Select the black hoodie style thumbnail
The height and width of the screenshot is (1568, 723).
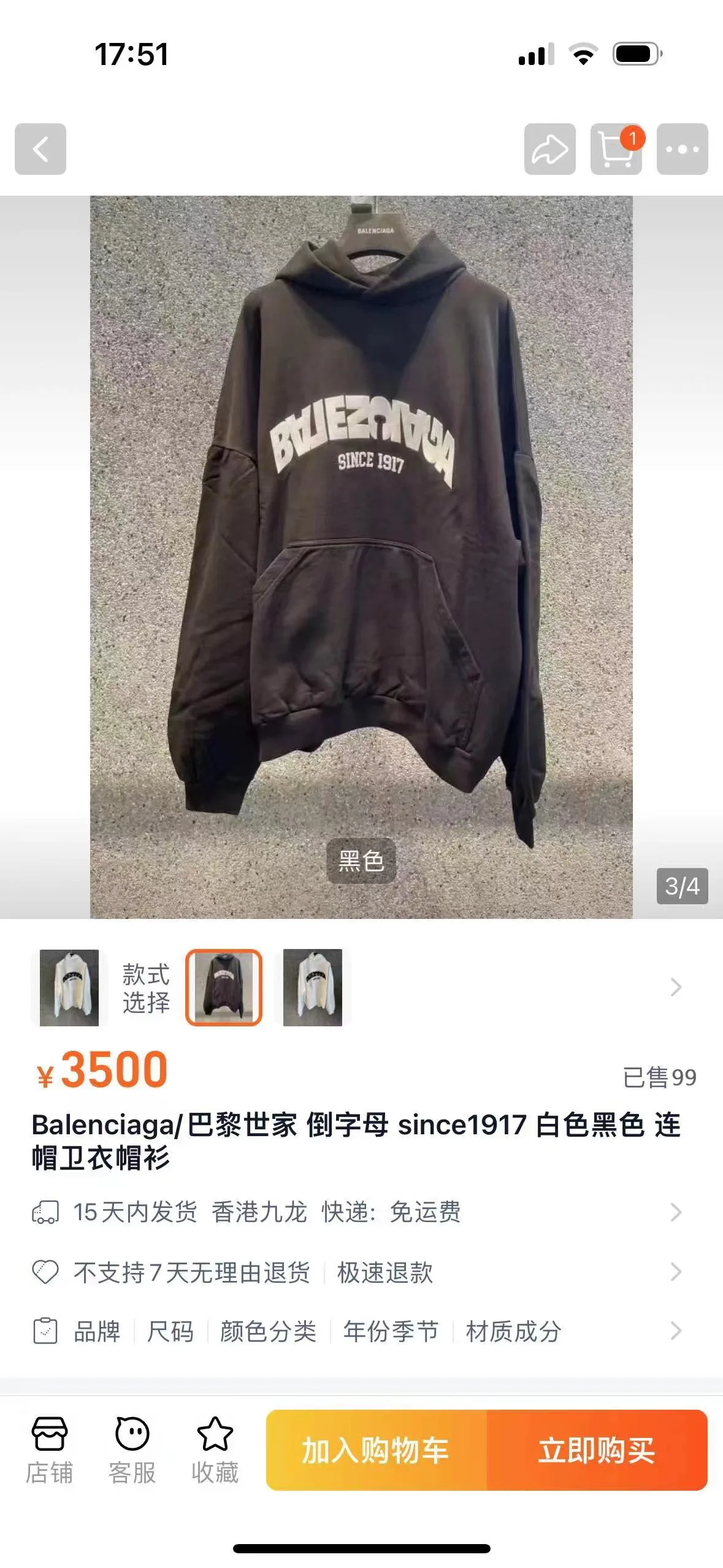click(x=224, y=987)
